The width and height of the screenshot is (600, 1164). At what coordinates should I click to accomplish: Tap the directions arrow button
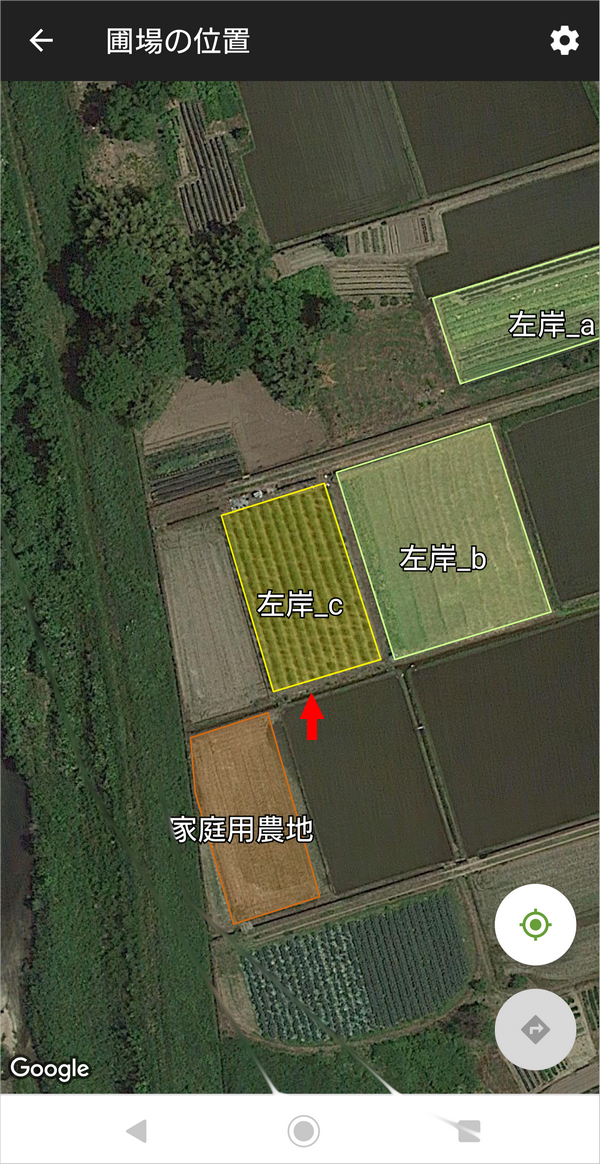click(535, 1030)
